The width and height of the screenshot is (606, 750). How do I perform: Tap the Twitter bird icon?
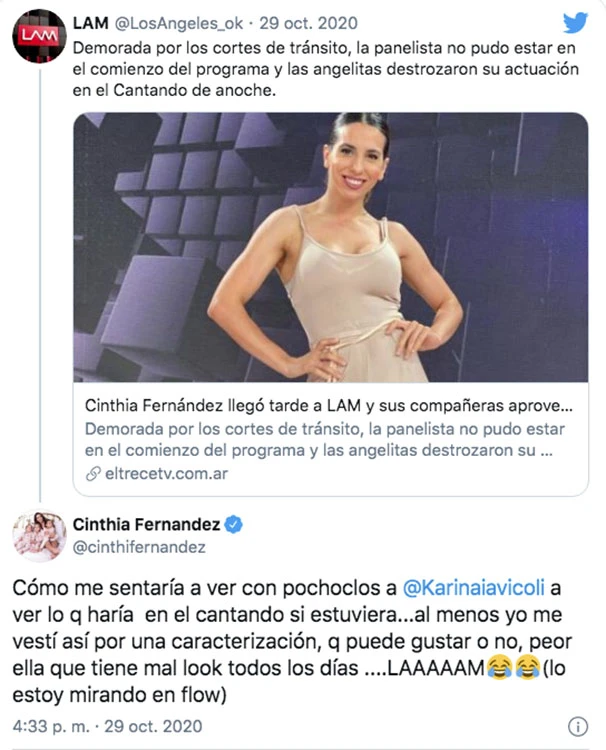click(x=575, y=23)
